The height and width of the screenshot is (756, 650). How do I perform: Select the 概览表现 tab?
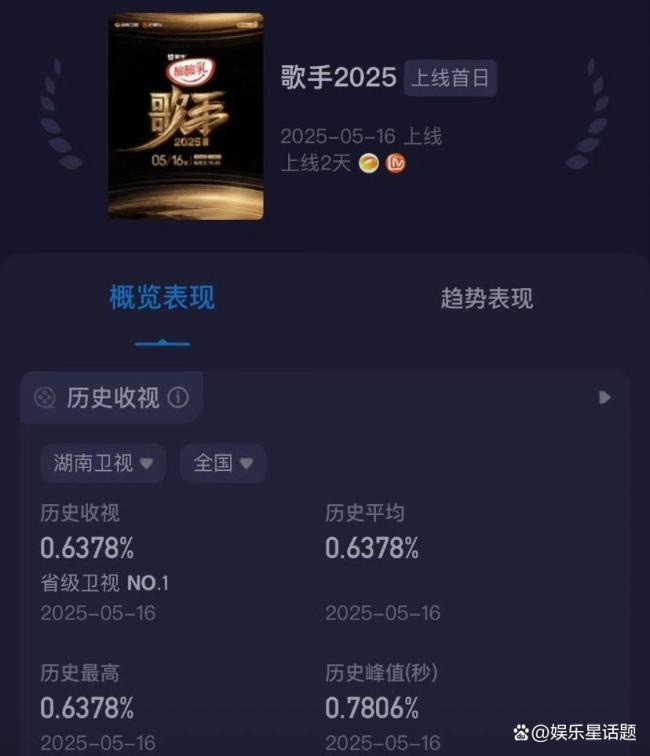pos(162,298)
